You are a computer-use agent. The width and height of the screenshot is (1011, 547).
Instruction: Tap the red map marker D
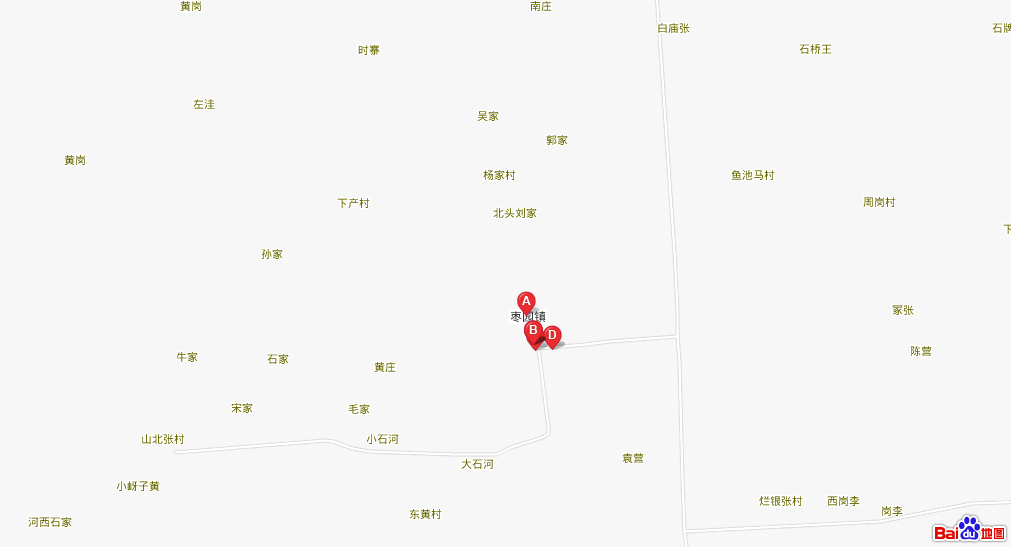[x=553, y=335]
